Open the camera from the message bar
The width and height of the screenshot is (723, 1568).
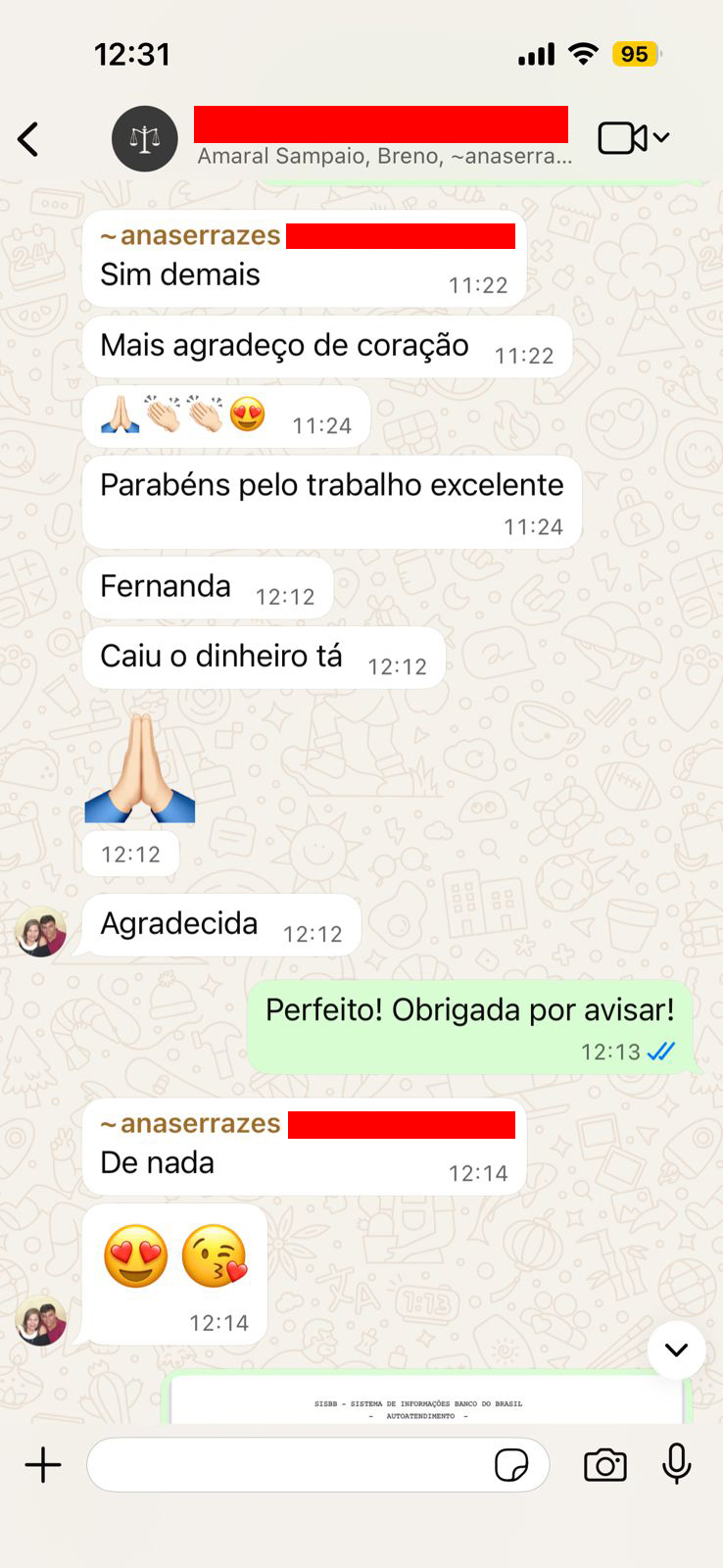click(x=604, y=1465)
